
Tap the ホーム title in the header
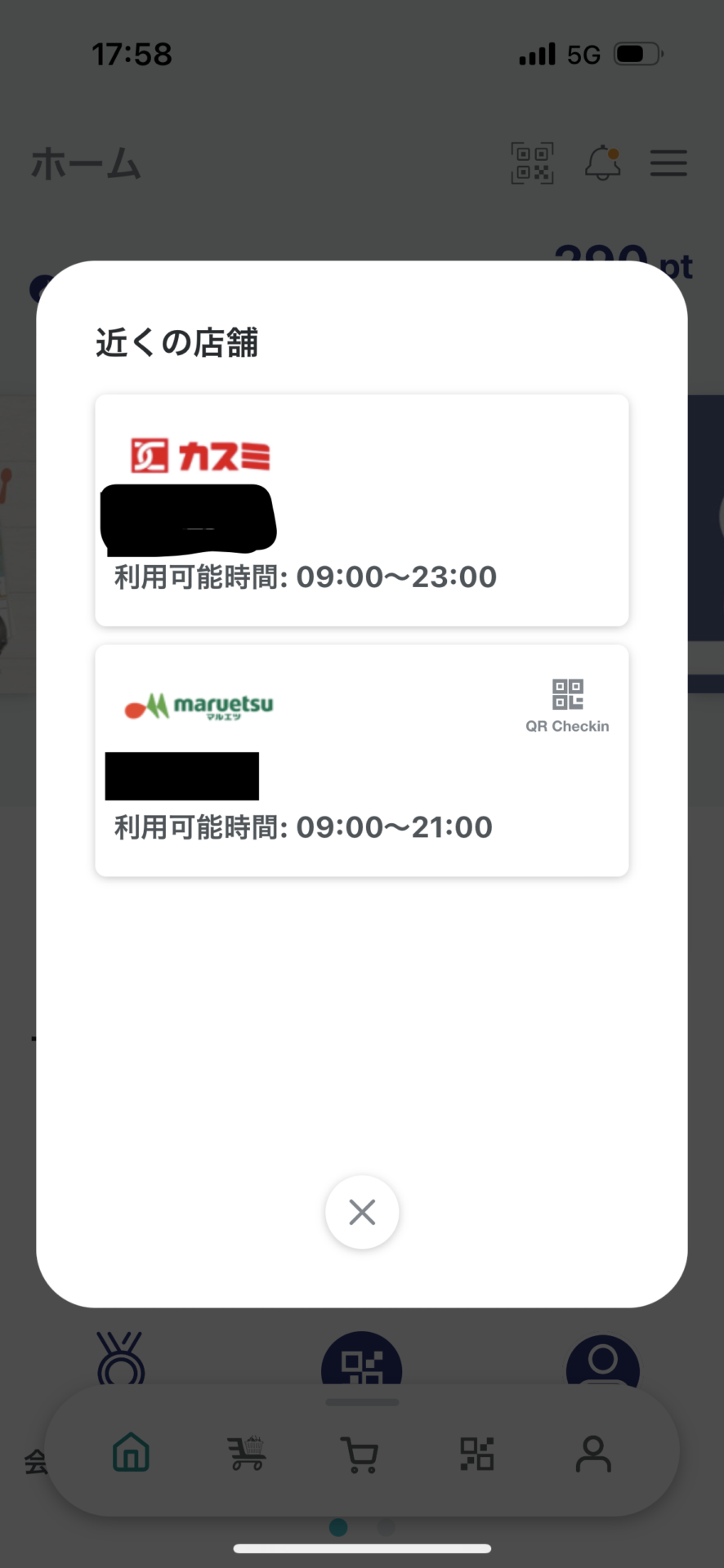86,163
